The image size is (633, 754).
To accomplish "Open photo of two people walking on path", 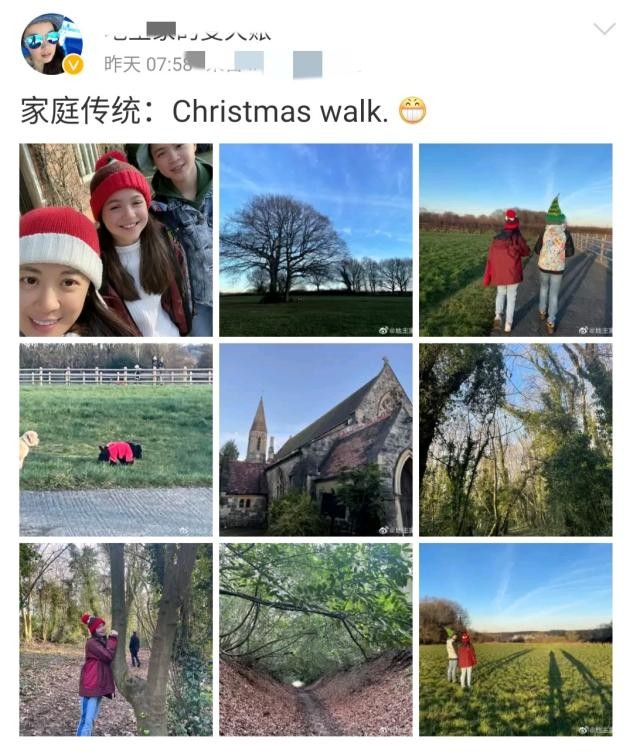I will click(515, 240).
